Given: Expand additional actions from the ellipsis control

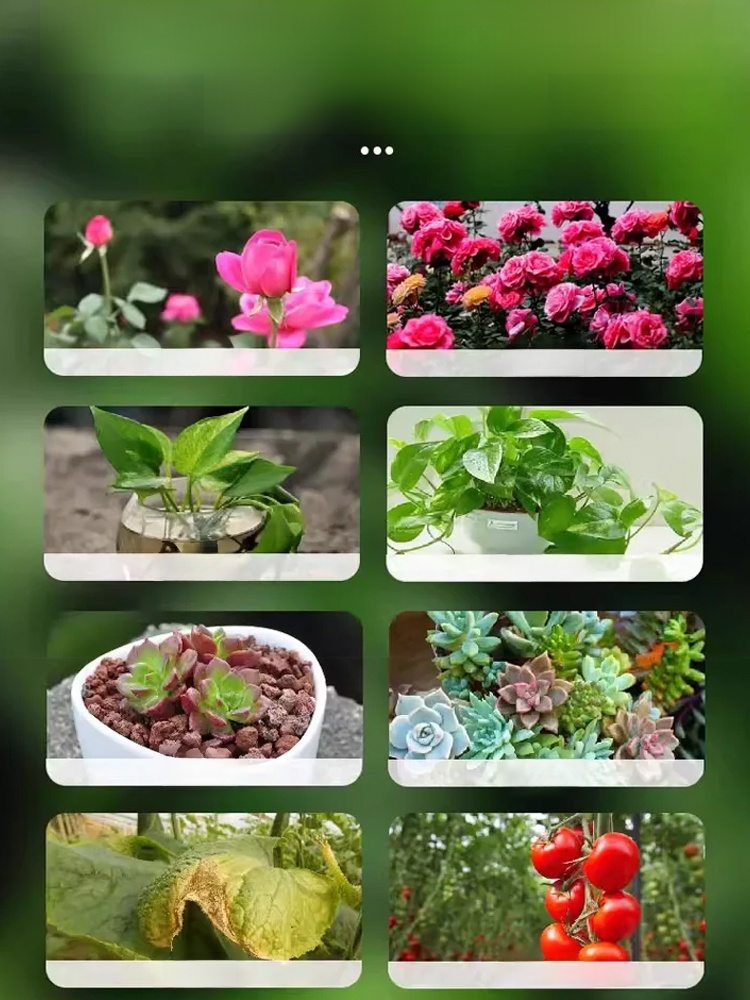Looking at the screenshot, I should pos(375,150).
